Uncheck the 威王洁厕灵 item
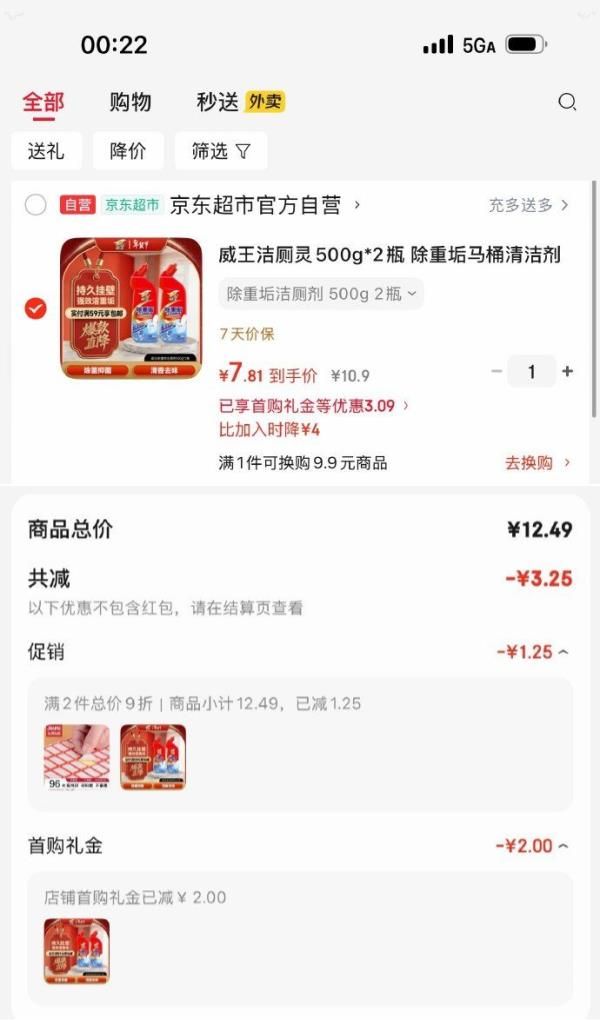The width and height of the screenshot is (600, 1020). (36, 309)
